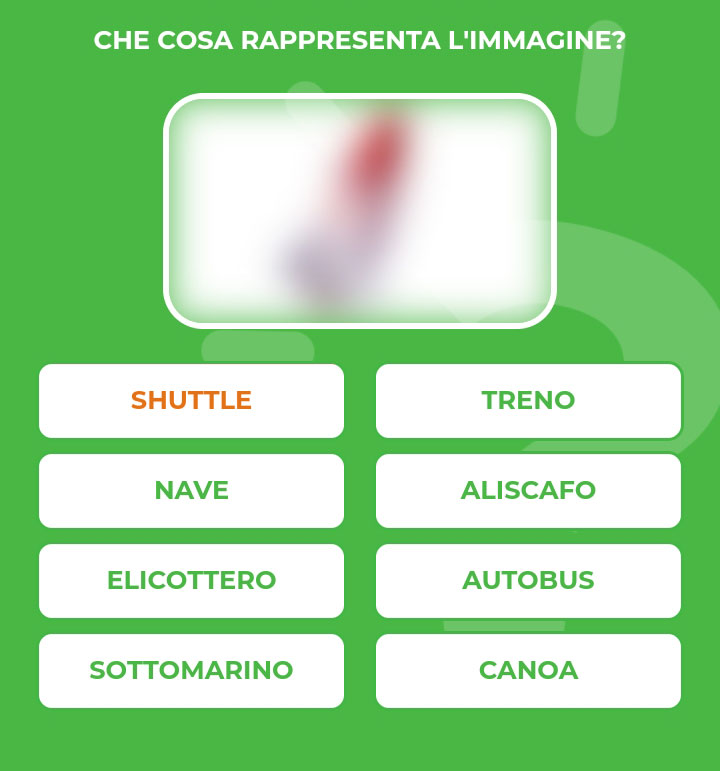
Task: Choose SHUTTLE as the answer
Action: pos(191,401)
